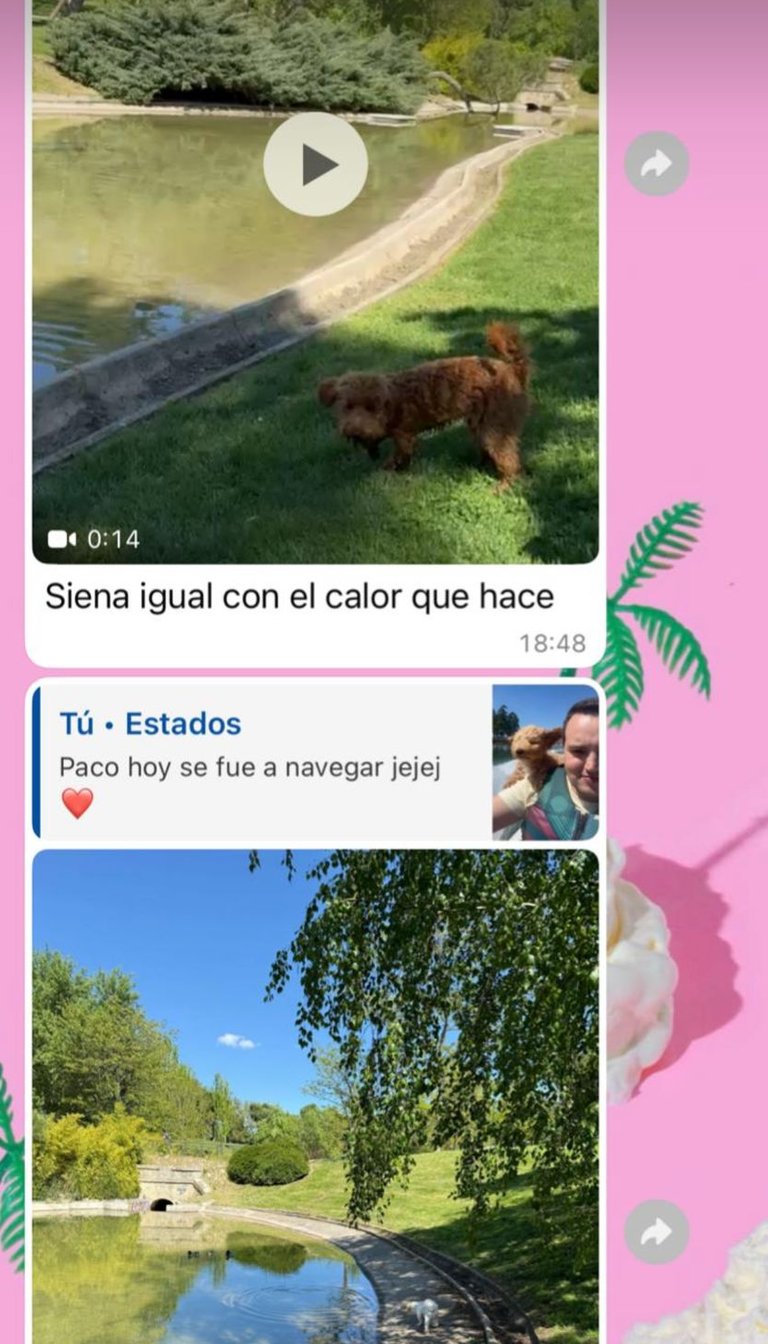Forward the pond photo message

coord(656,1231)
